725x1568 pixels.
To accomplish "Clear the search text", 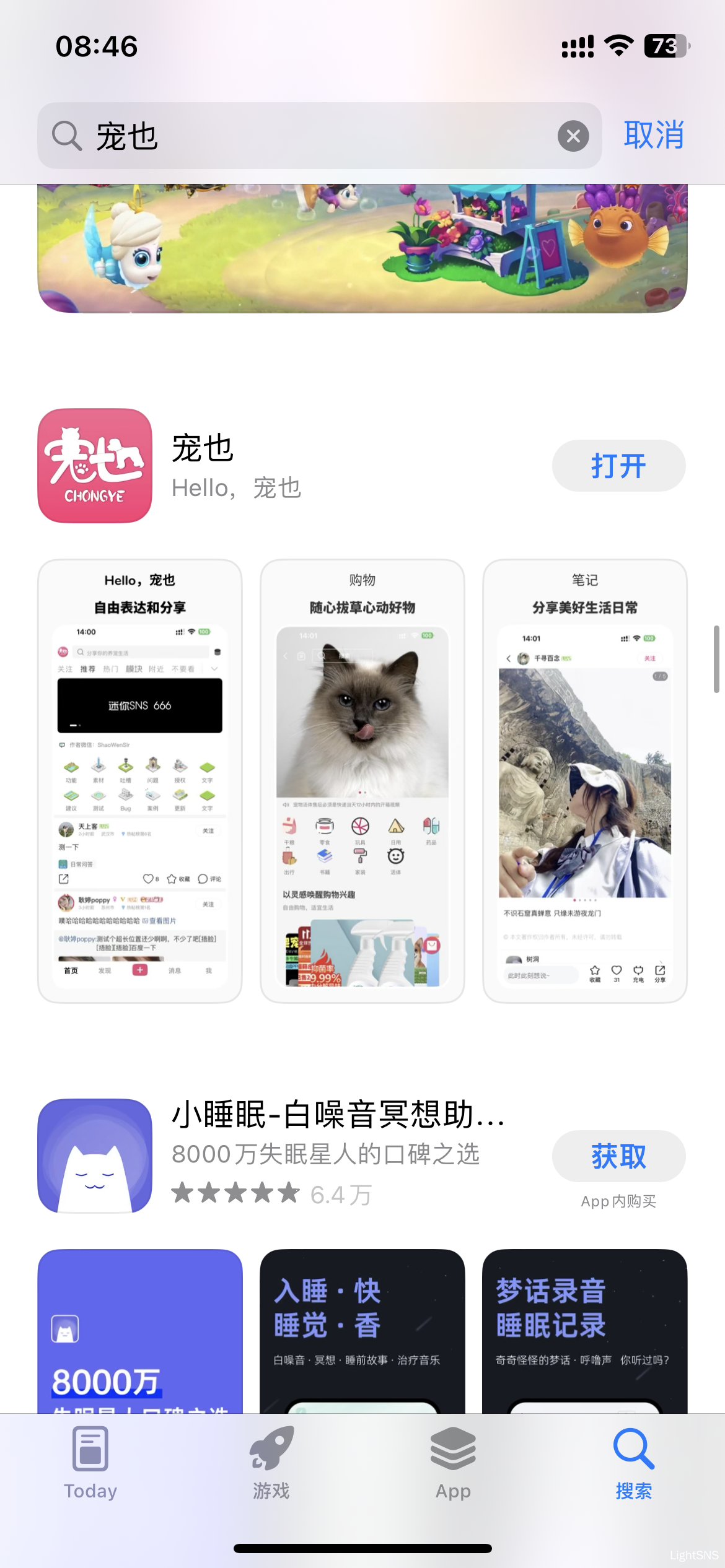I will (573, 136).
